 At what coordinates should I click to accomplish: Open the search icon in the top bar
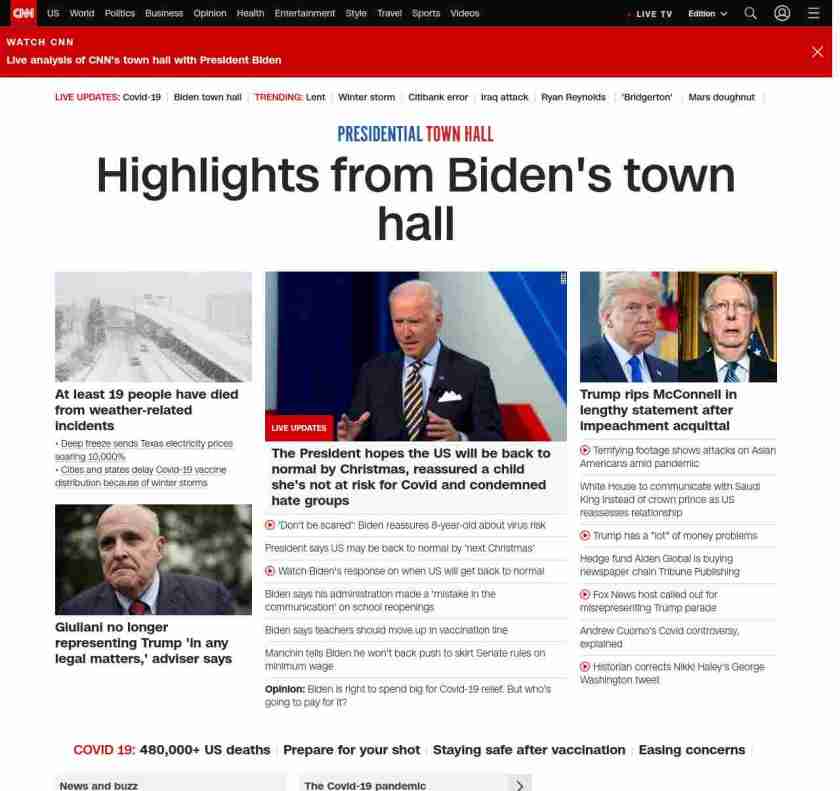click(x=751, y=13)
